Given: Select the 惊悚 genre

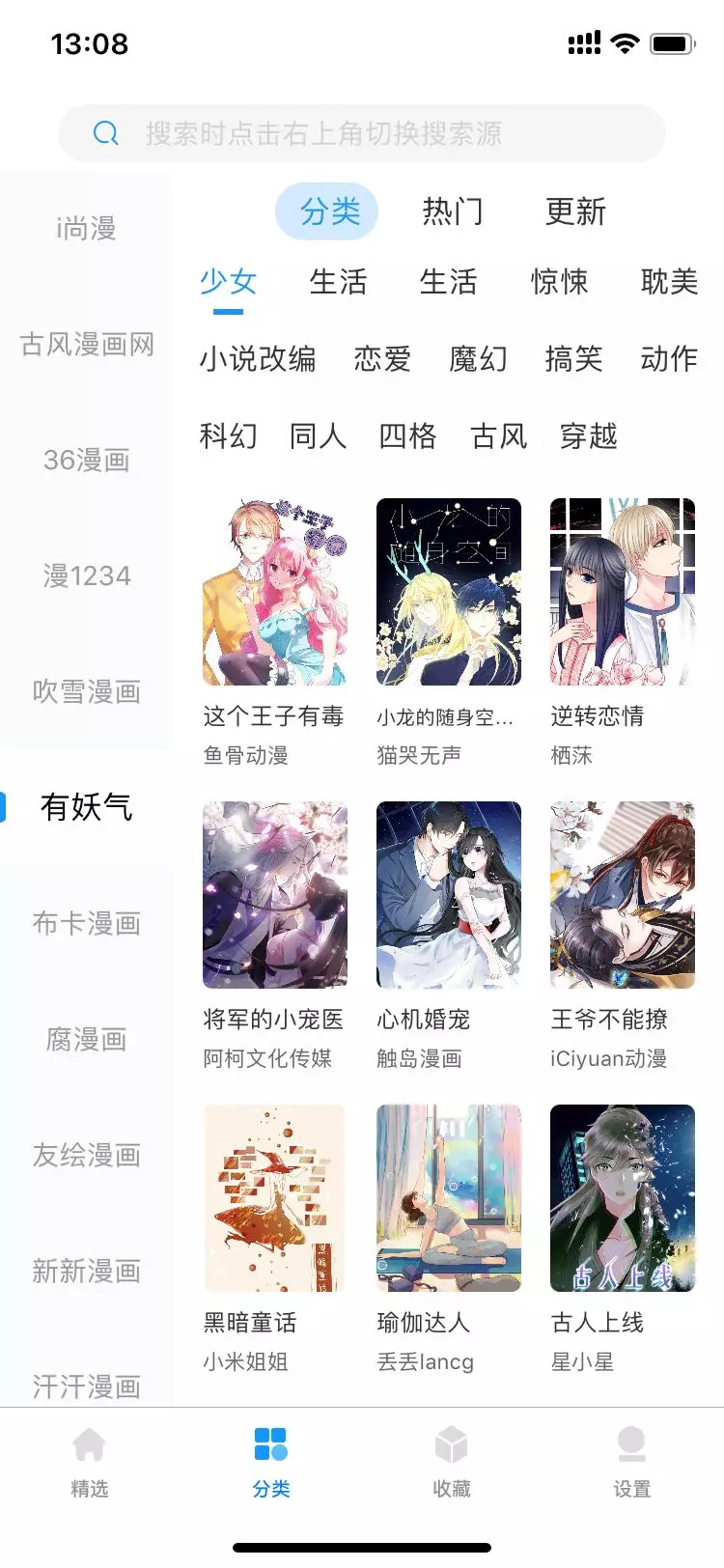Looking at the screenshot, I should click(x=559, y=282).
